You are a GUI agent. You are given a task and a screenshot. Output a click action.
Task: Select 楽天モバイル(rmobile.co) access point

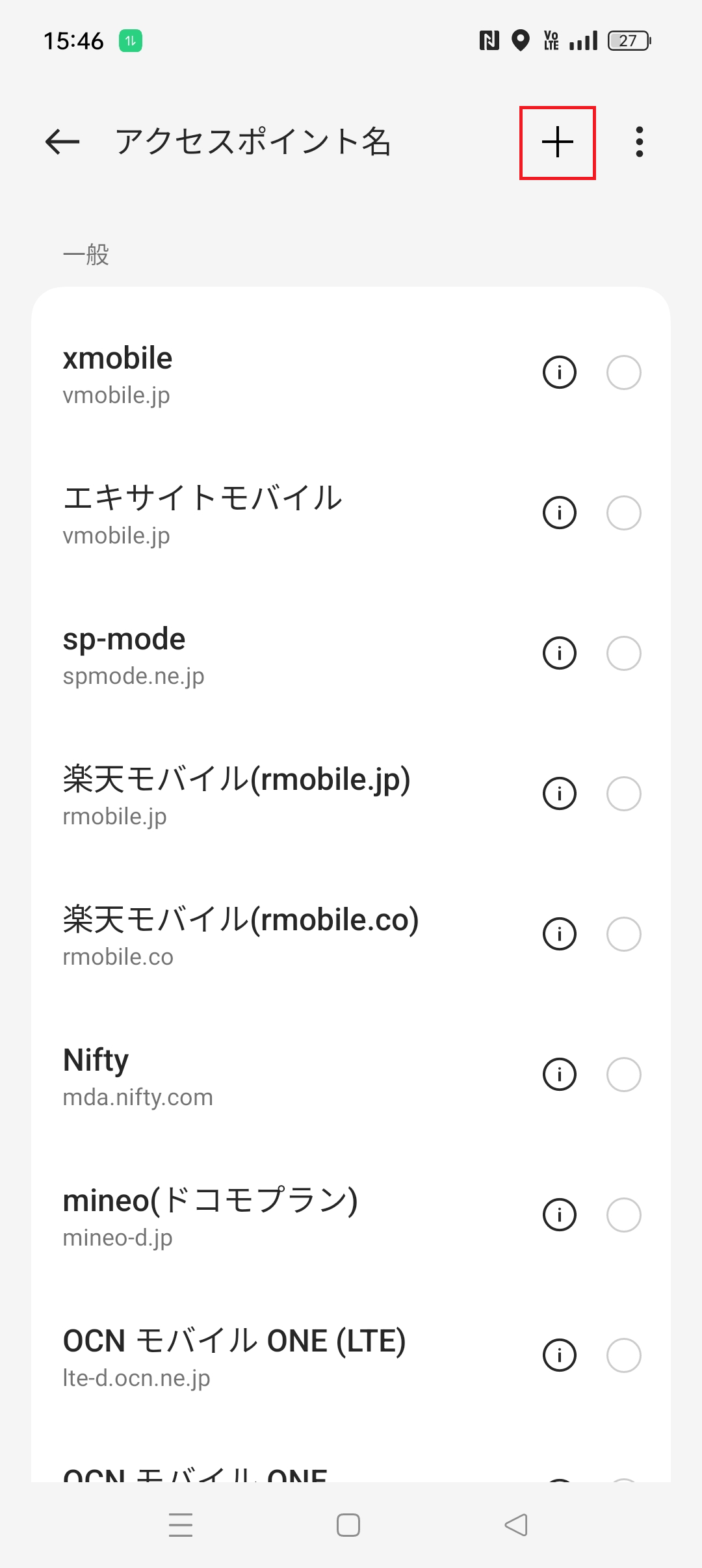coord(623,934)
